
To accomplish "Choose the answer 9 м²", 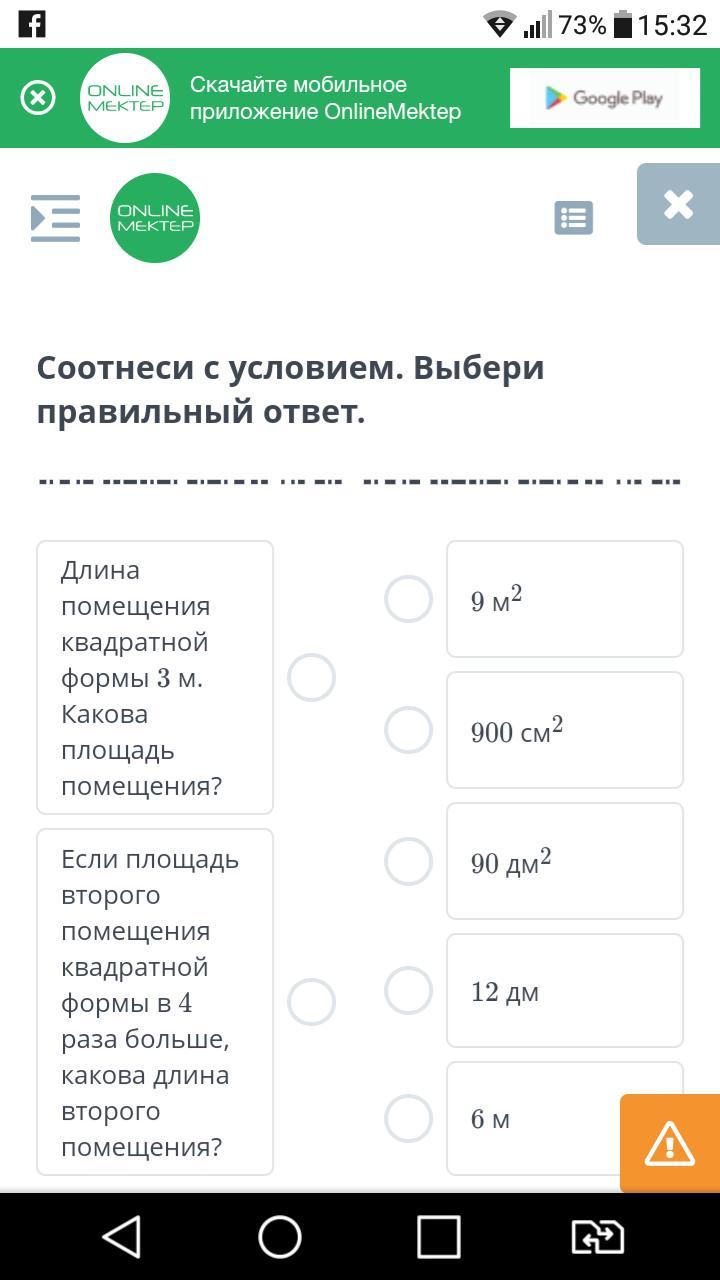I will click(x=565, y=599).
